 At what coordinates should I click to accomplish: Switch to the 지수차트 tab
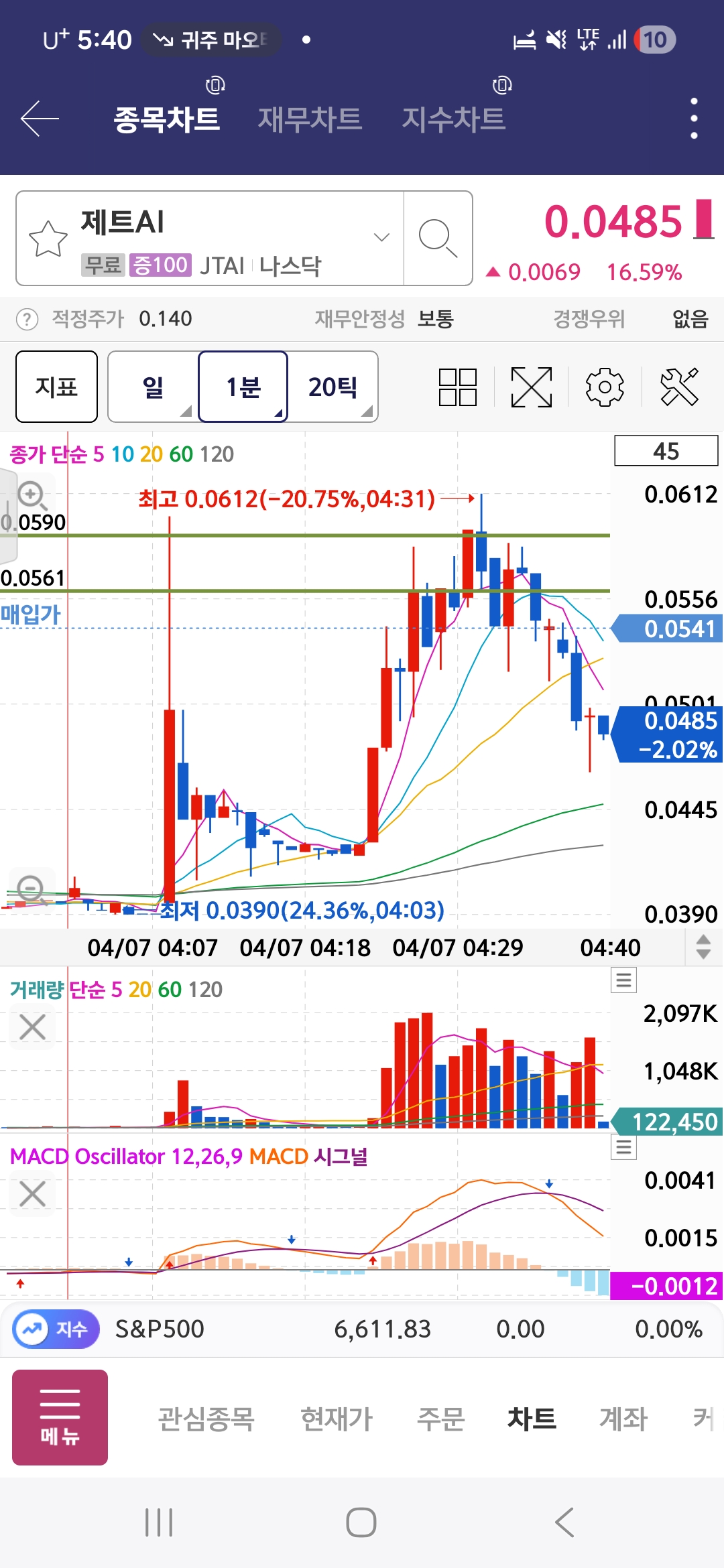(x=453, y=119)
